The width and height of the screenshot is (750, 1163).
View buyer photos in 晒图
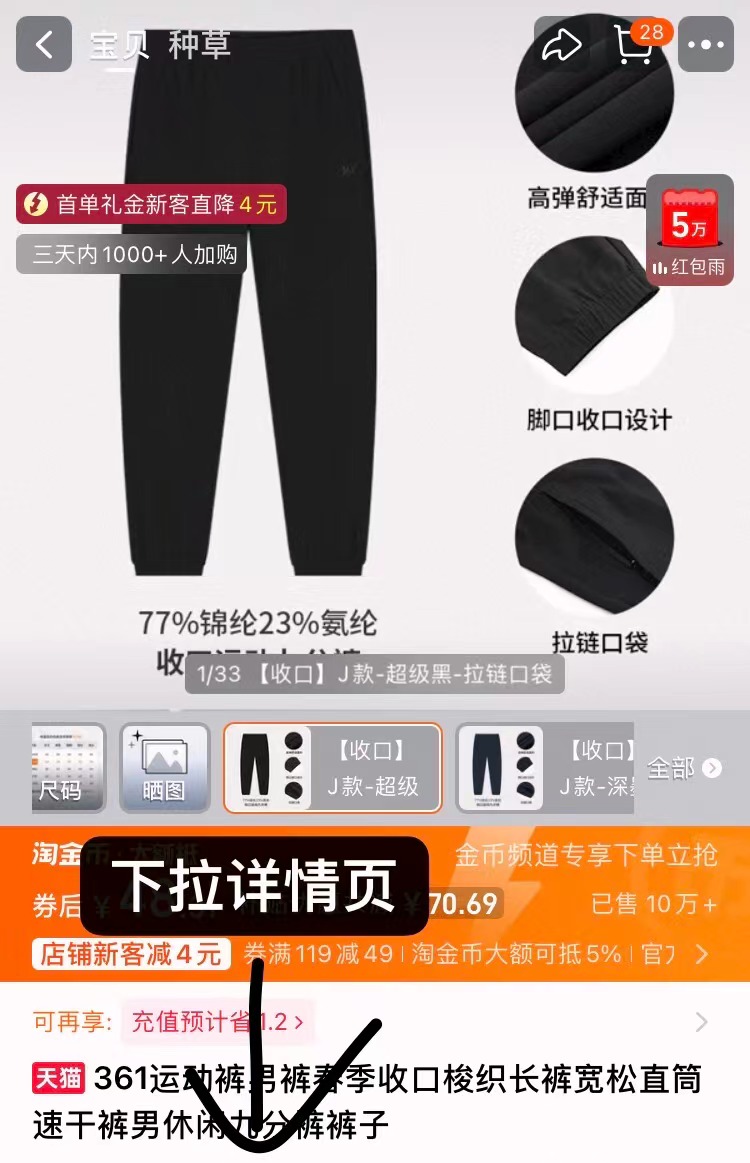164,767
